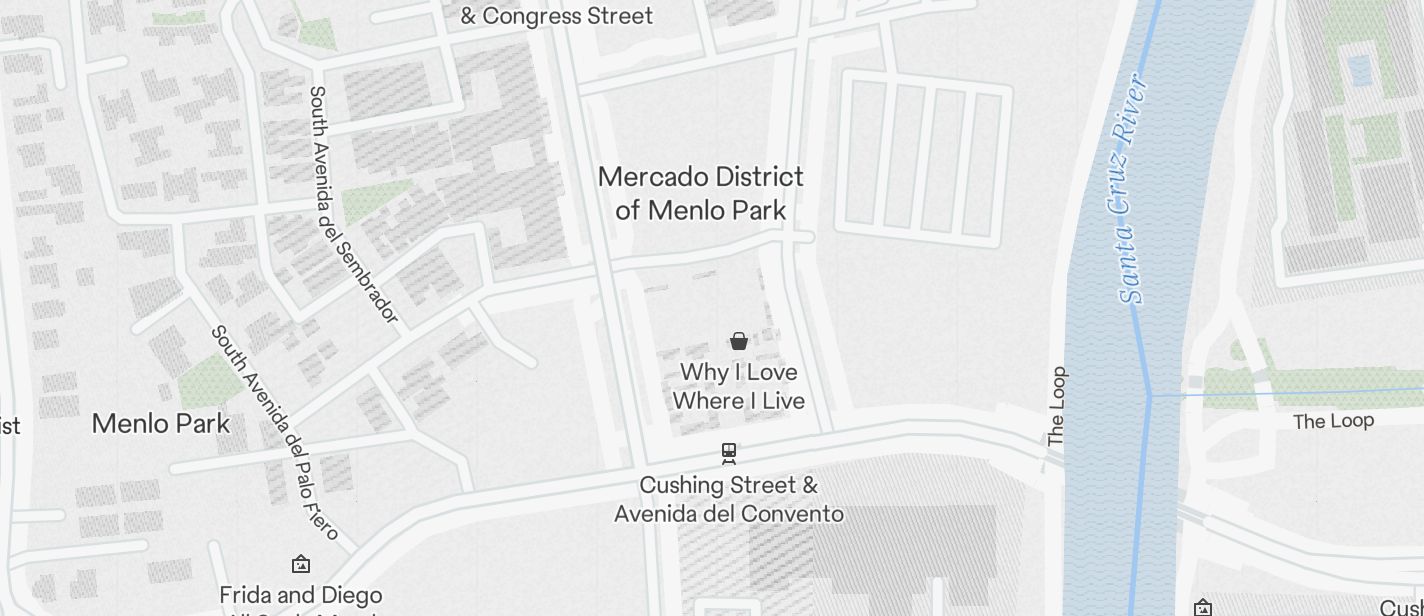Tap the Frida and Diego museum marker

pos(300,565)
